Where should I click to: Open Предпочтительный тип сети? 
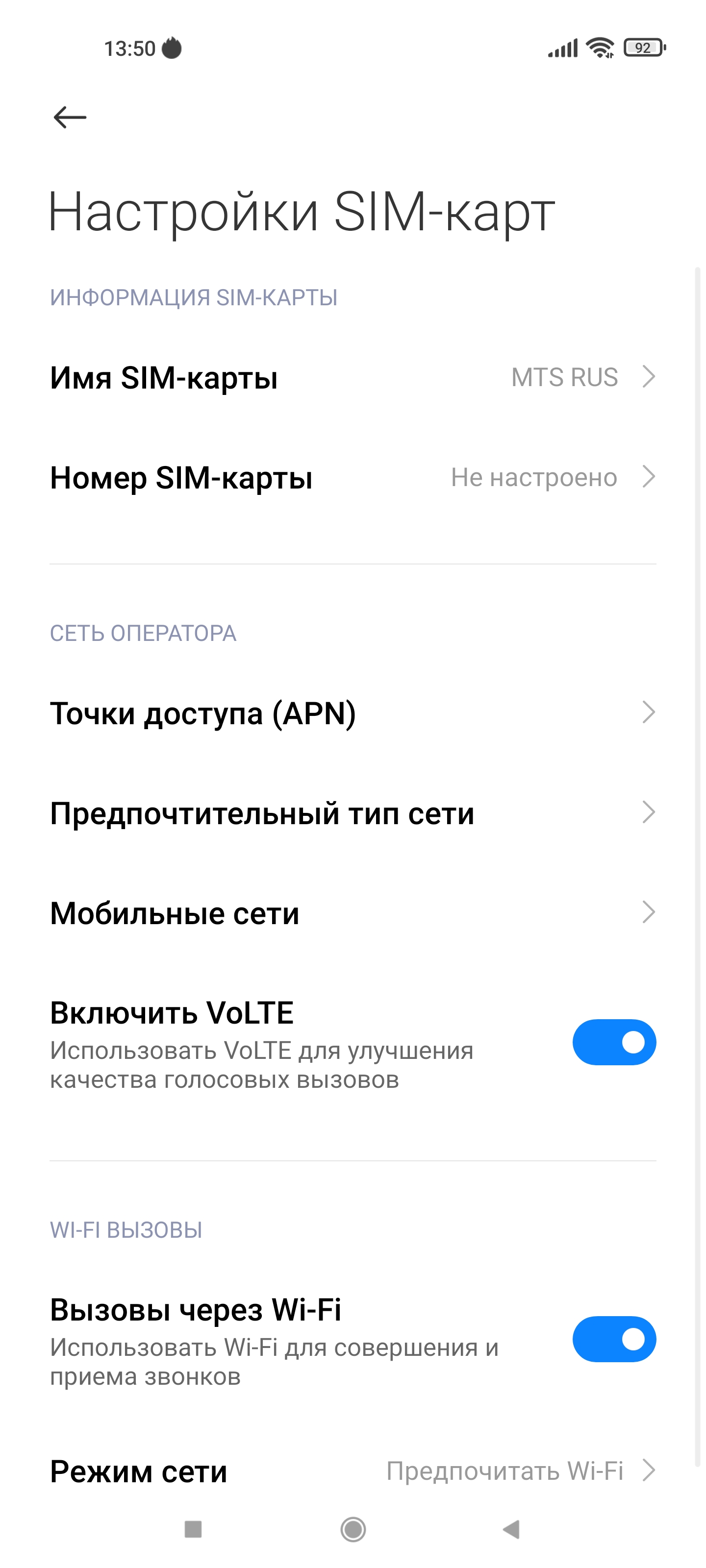coord(352,812)
